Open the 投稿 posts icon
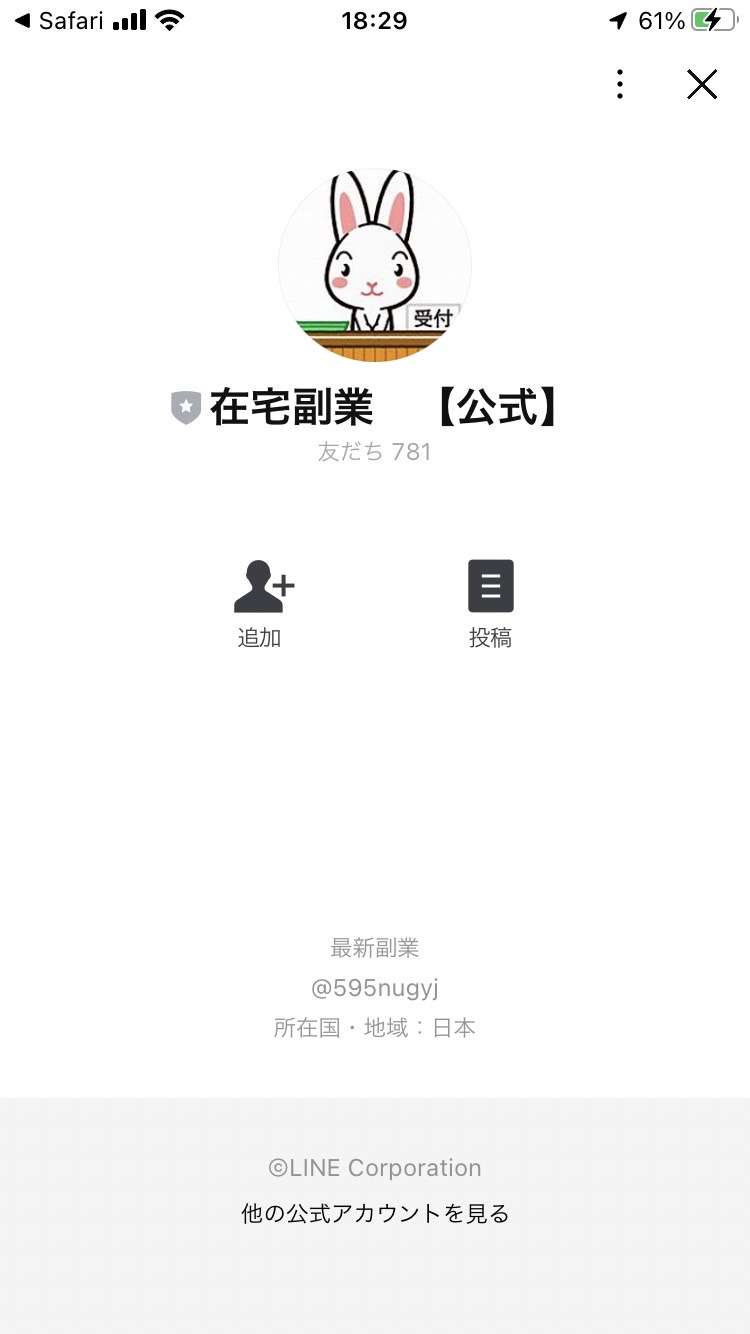This screenshot has width=750, height=1334. click(x=491, y=585)
